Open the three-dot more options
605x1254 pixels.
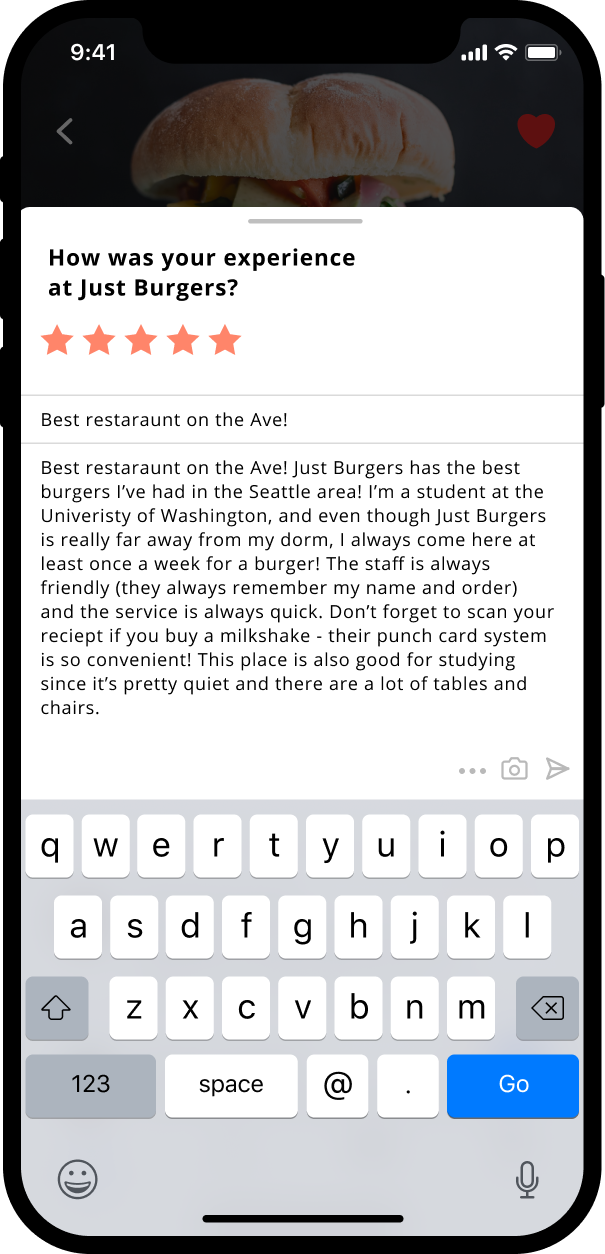(x=472, y=770)
